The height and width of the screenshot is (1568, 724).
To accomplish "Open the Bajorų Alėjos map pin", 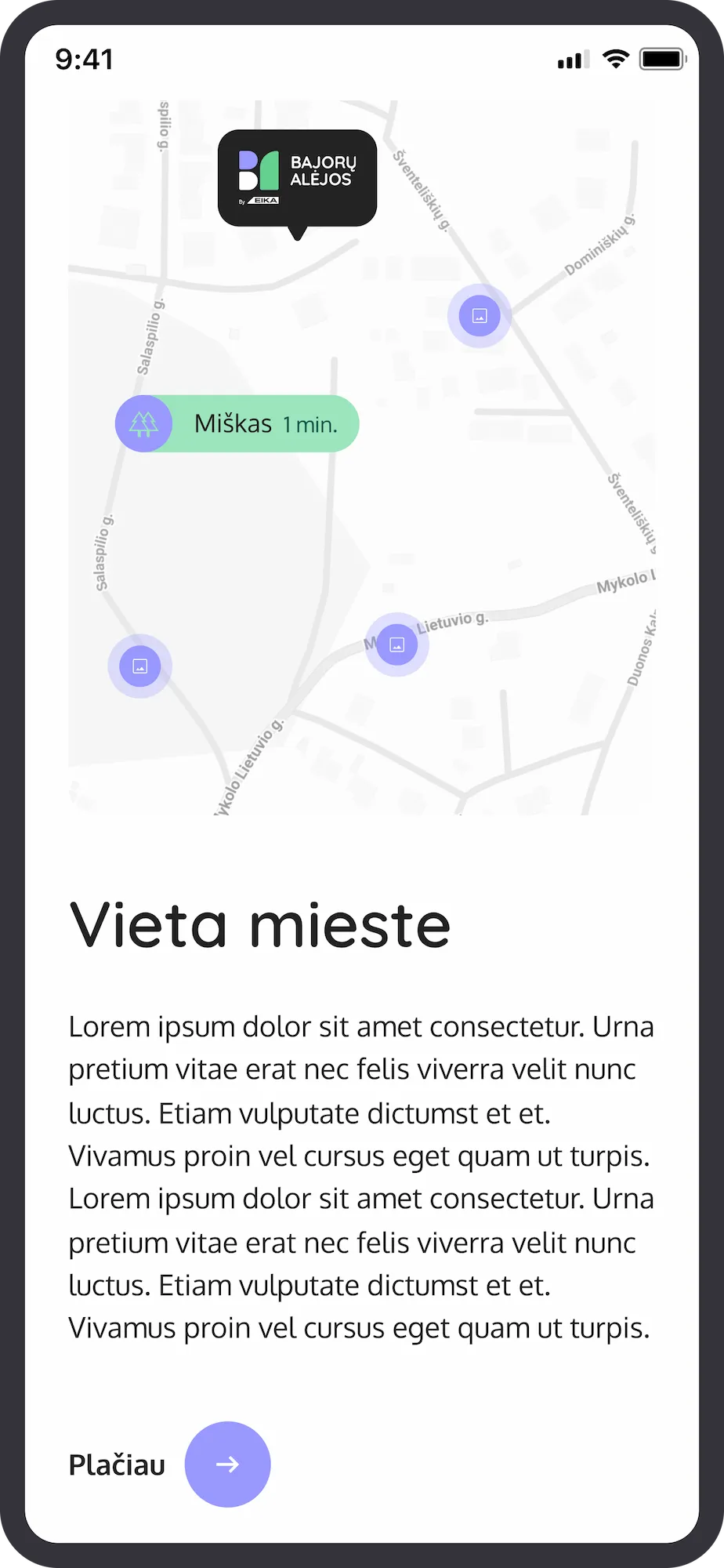I will coord(297,179).
